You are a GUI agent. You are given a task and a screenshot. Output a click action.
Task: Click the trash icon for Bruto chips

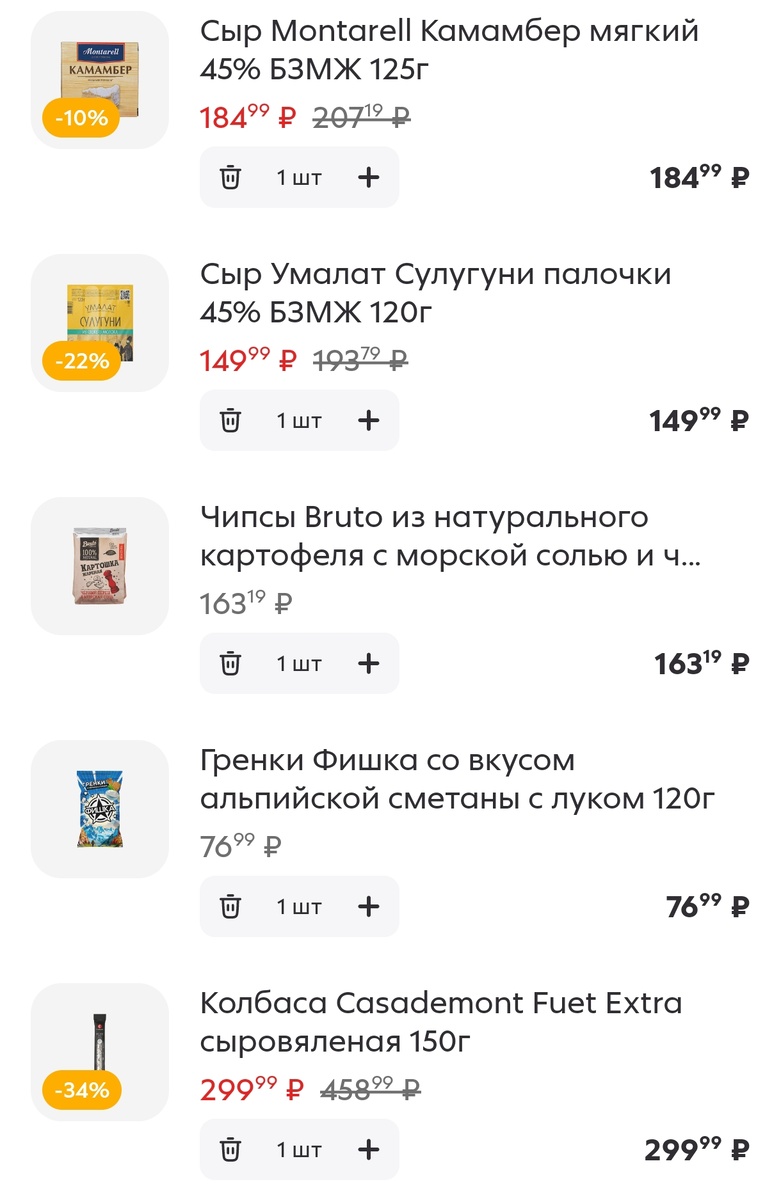pyautogui.click(x=232, y=663)
